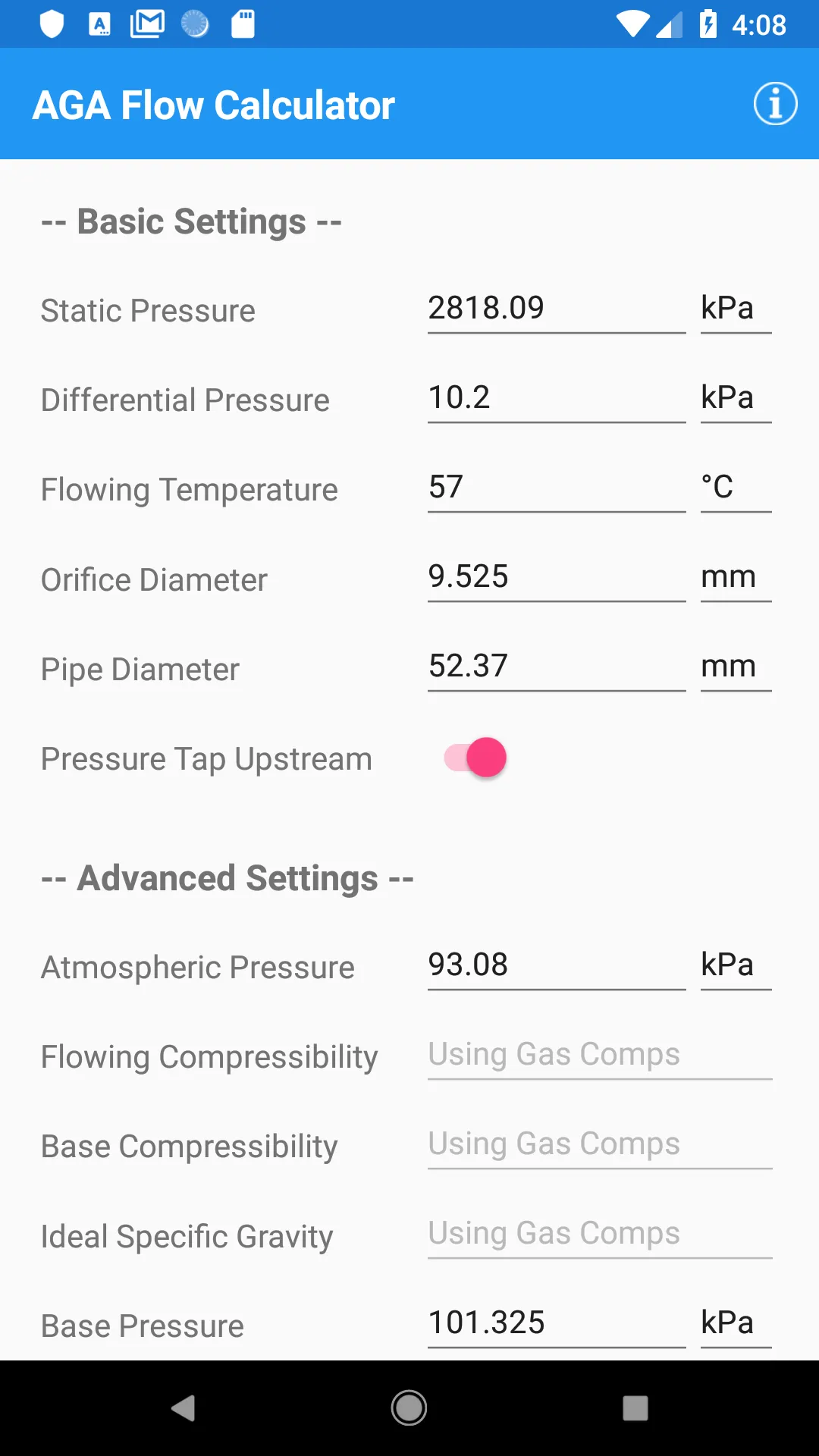The height and width of the screenshot is (1456, 819).
Task: Edit the Differential Pressure value
Action: pyautogui.click(x=557, y=399)
